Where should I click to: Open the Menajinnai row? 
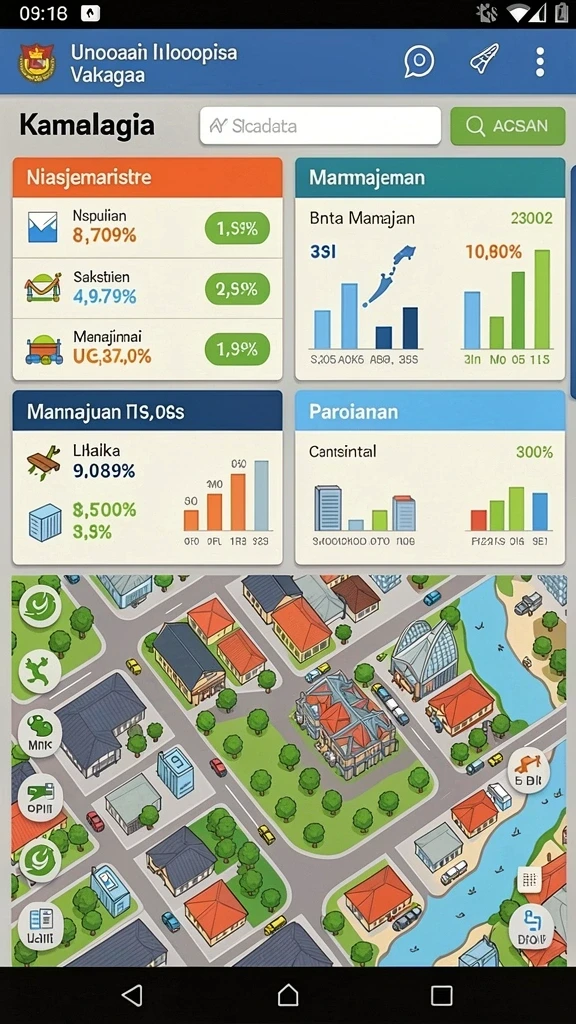148,349
